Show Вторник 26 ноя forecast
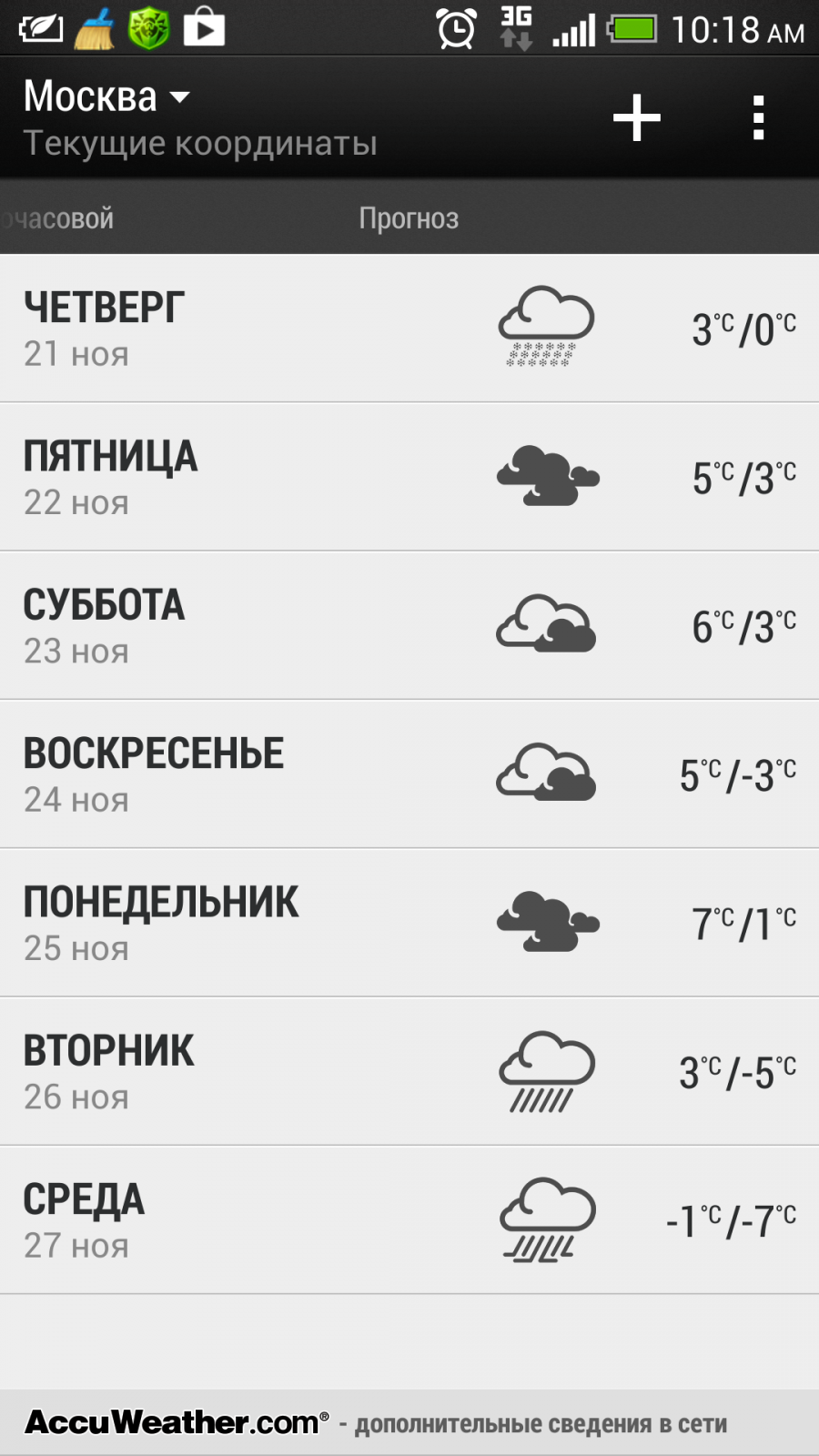 click(x=409, y=1071)
